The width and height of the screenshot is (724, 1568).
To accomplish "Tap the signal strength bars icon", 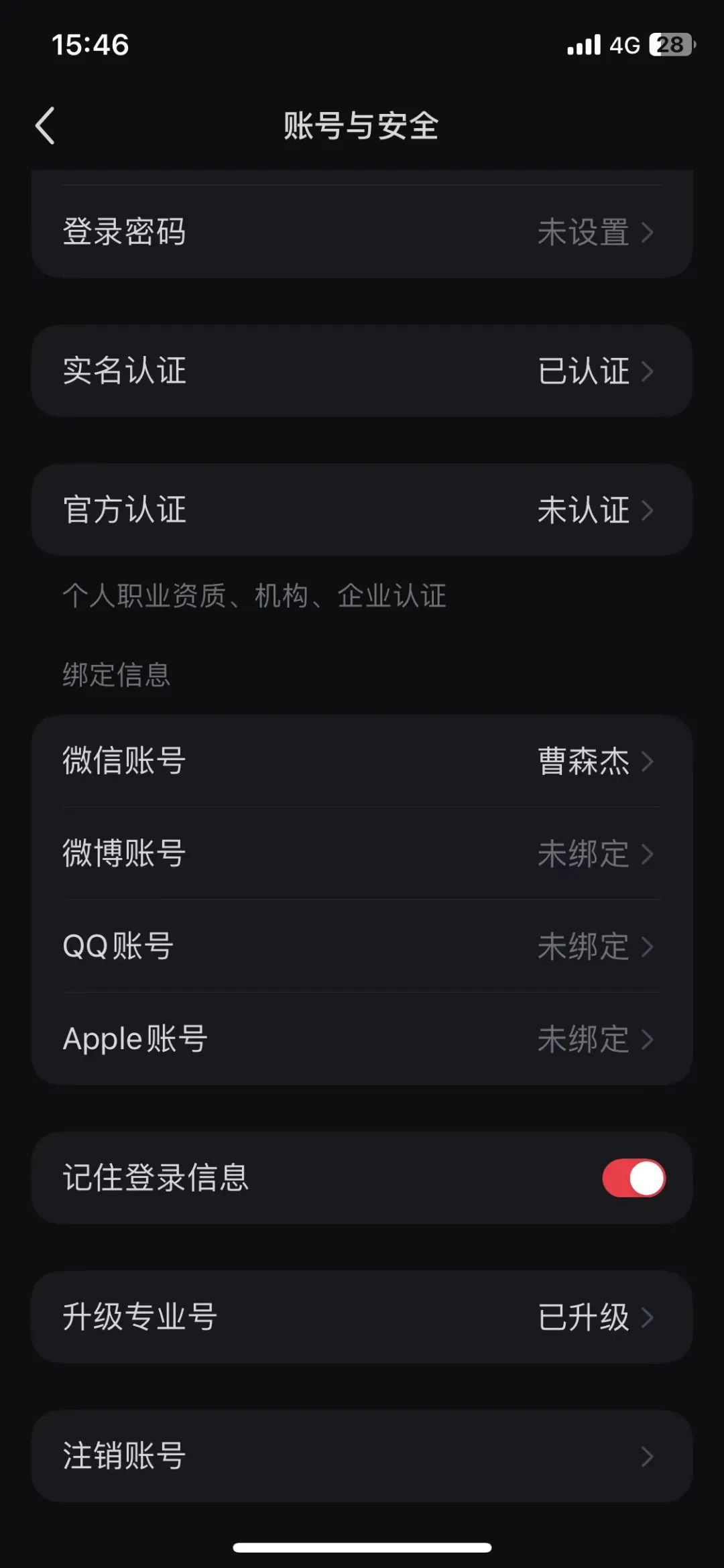I will [583, 44].
